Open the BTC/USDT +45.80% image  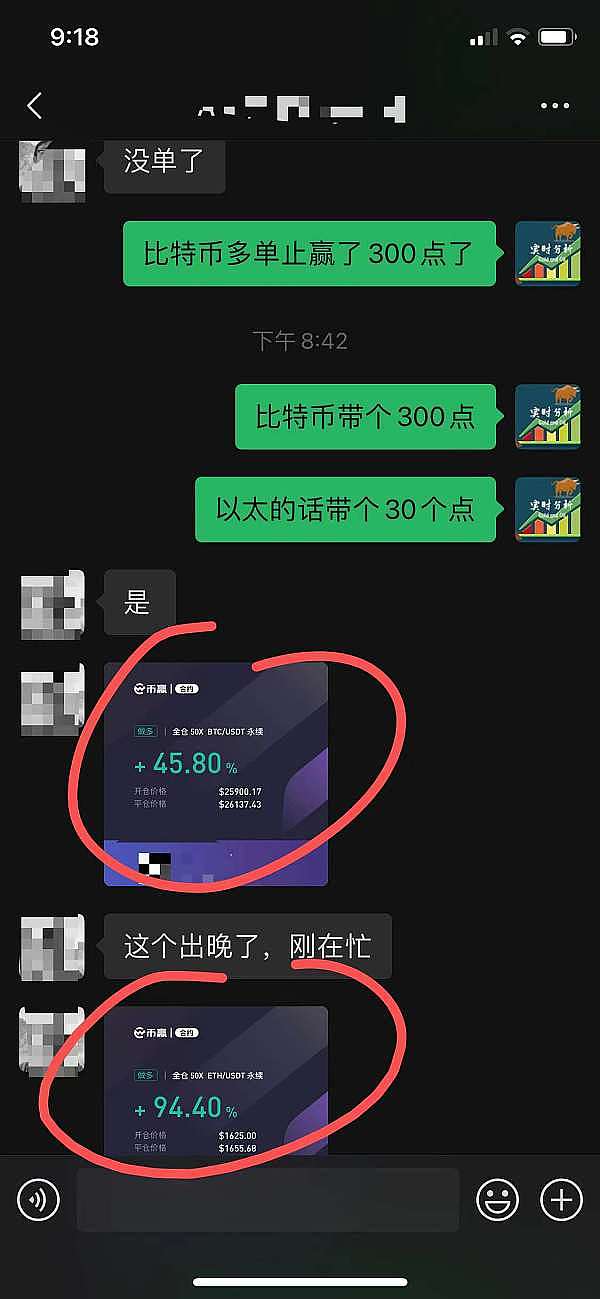click(x=216, y=773)
